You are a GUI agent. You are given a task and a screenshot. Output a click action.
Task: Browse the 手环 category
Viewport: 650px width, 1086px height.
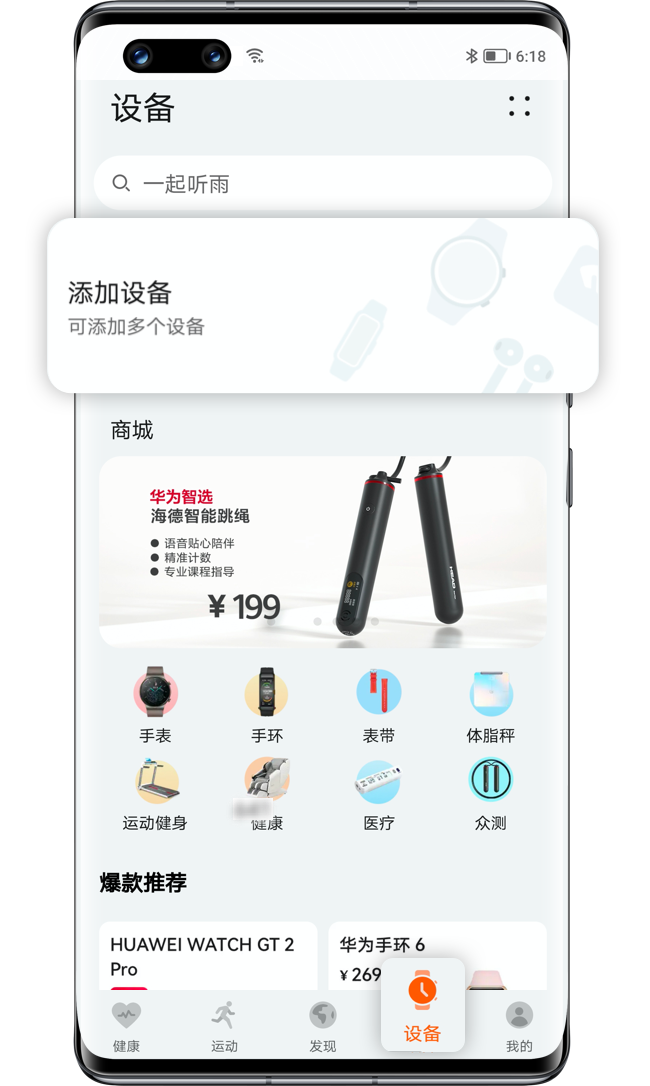[267, 705]
